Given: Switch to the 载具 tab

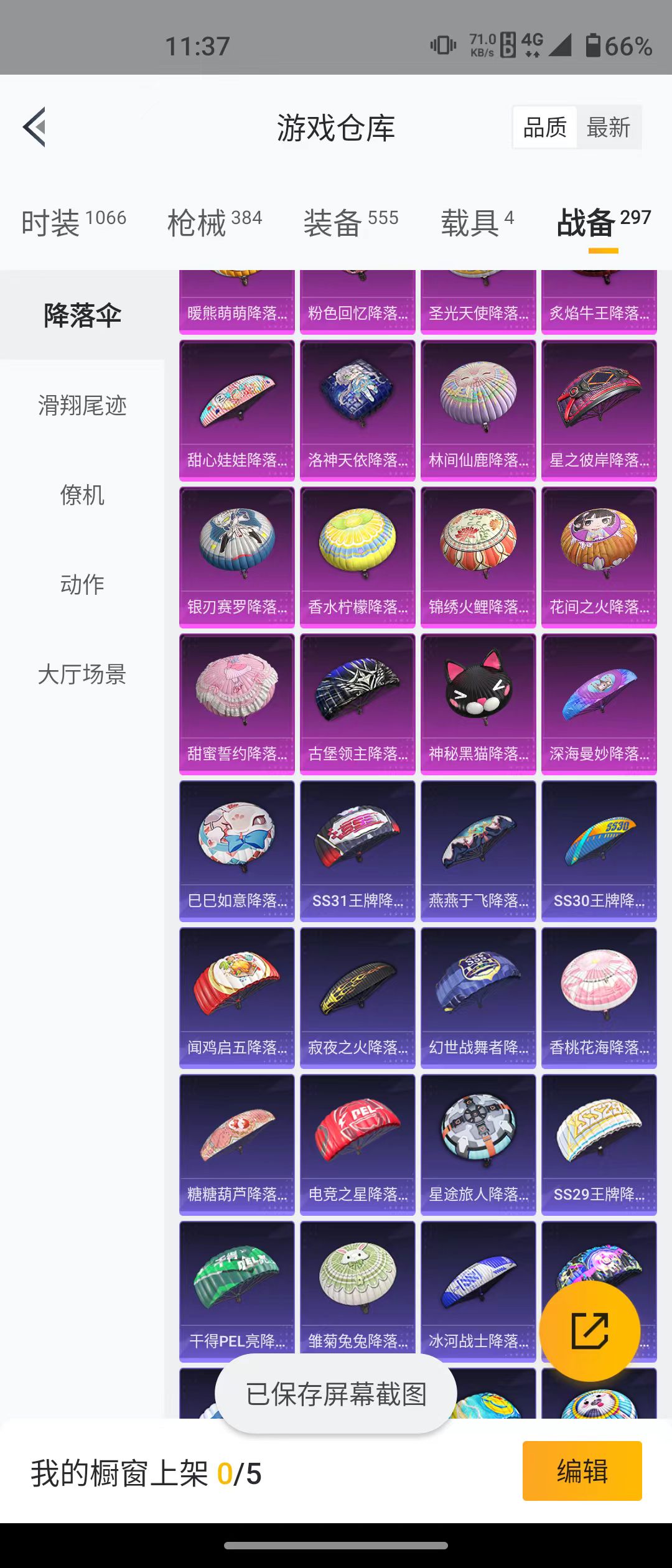Looking at the screenshot, I should point(477,222).
